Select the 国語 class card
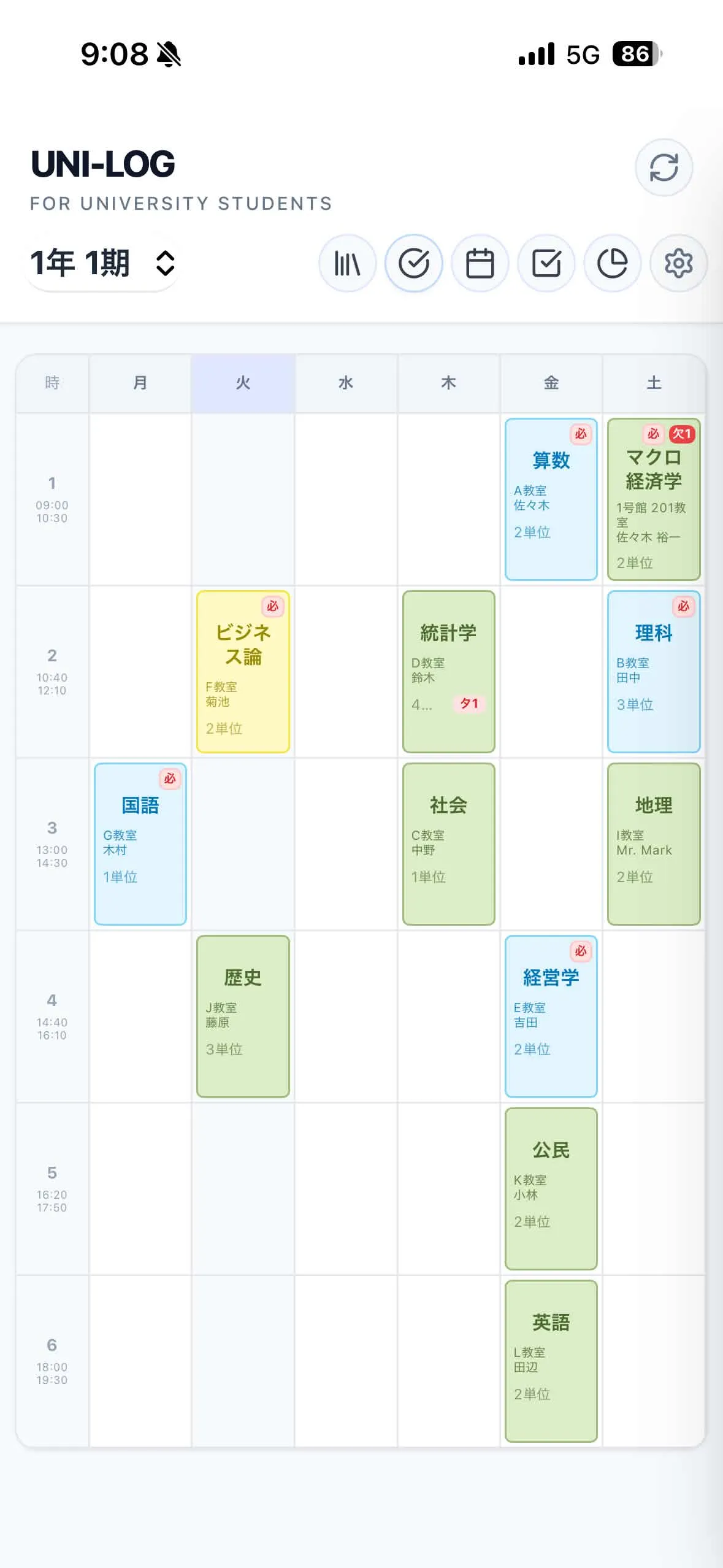Image resolution: width=723 pixels, height=1568 pixels. (x=140, y=844)
